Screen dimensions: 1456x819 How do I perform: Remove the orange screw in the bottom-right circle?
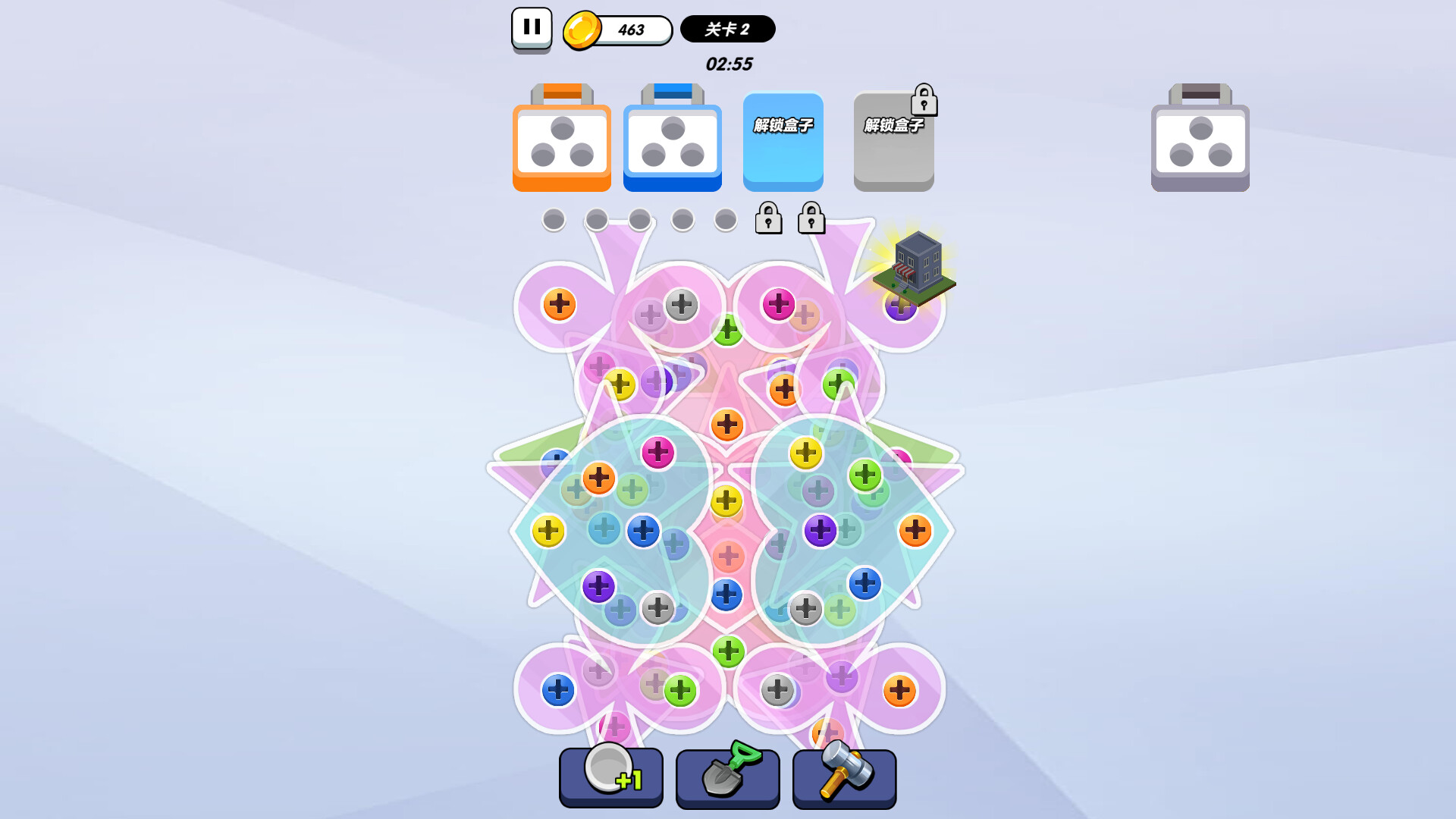(x=899, y=690)
